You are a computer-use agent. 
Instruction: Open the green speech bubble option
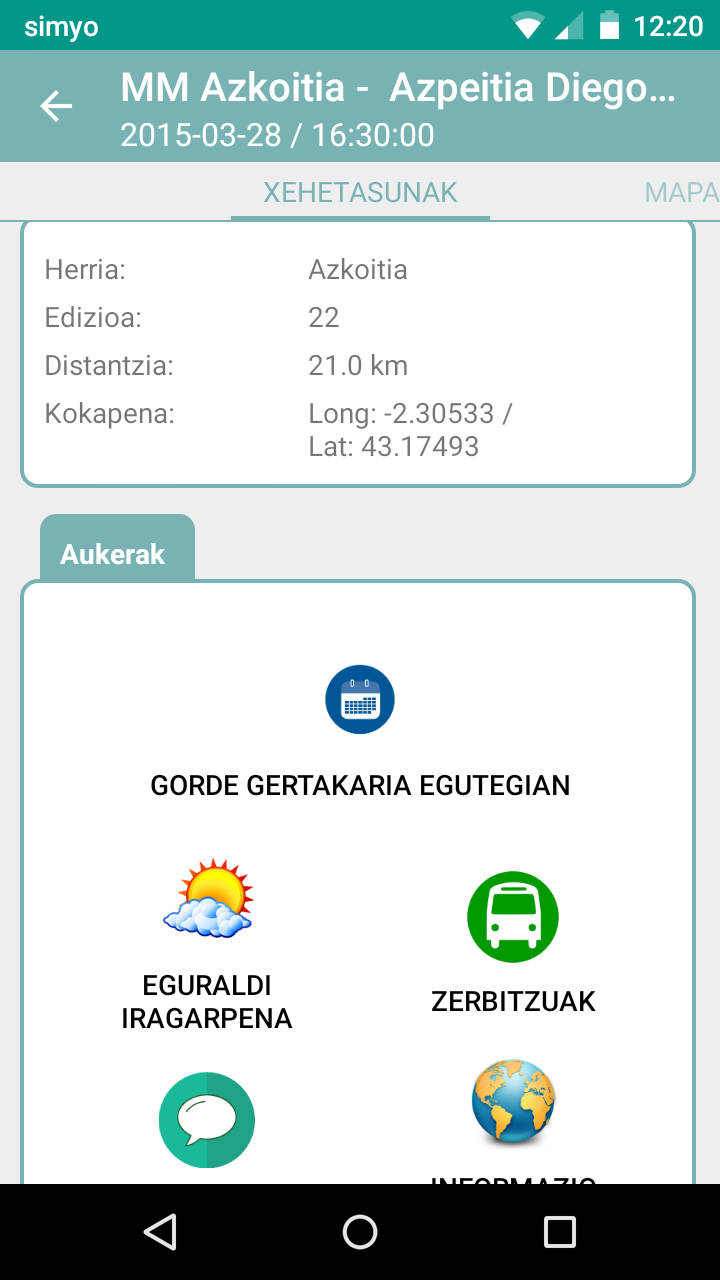coord(207,1120)
